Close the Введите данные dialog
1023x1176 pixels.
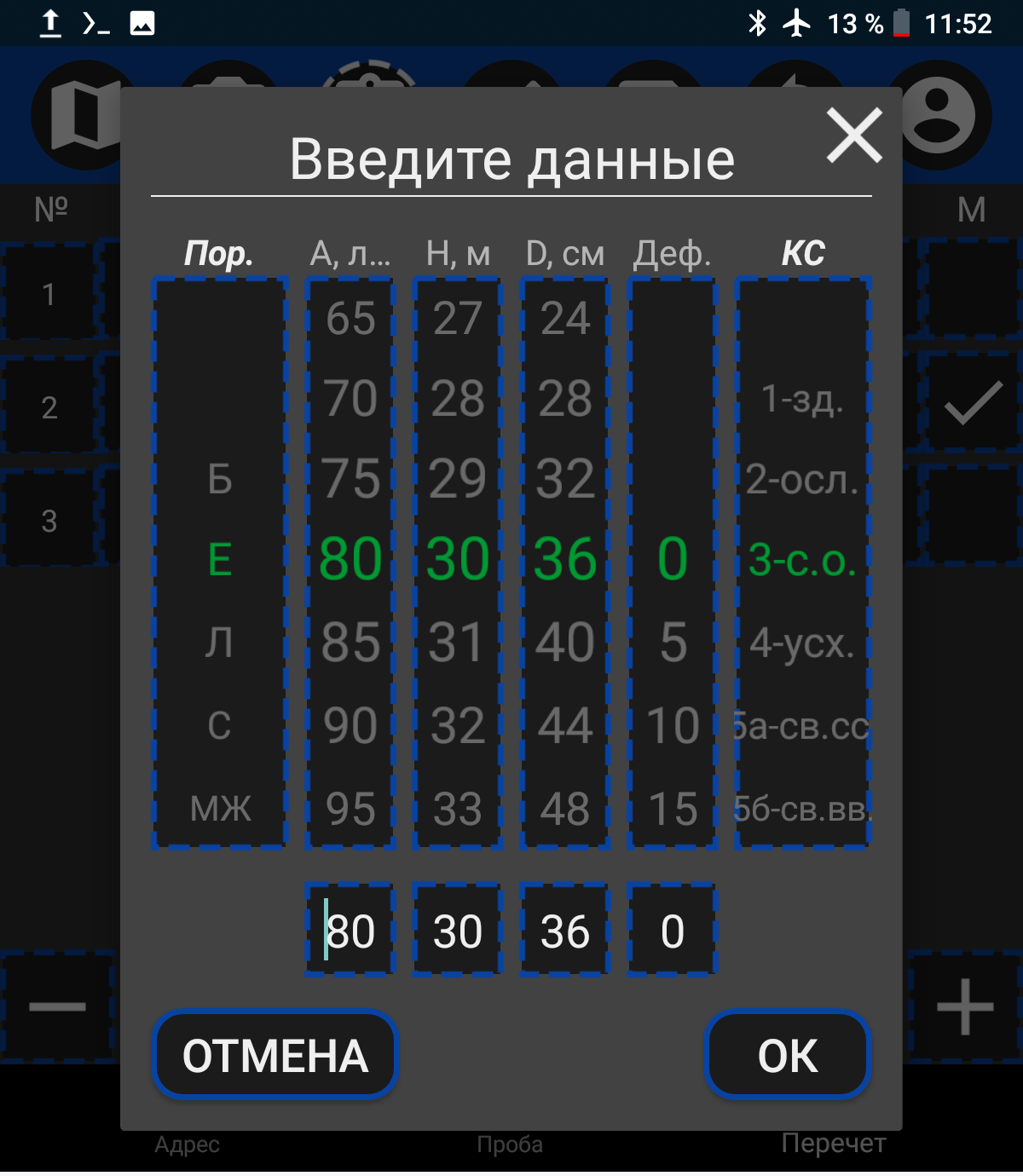coord(853,136)
